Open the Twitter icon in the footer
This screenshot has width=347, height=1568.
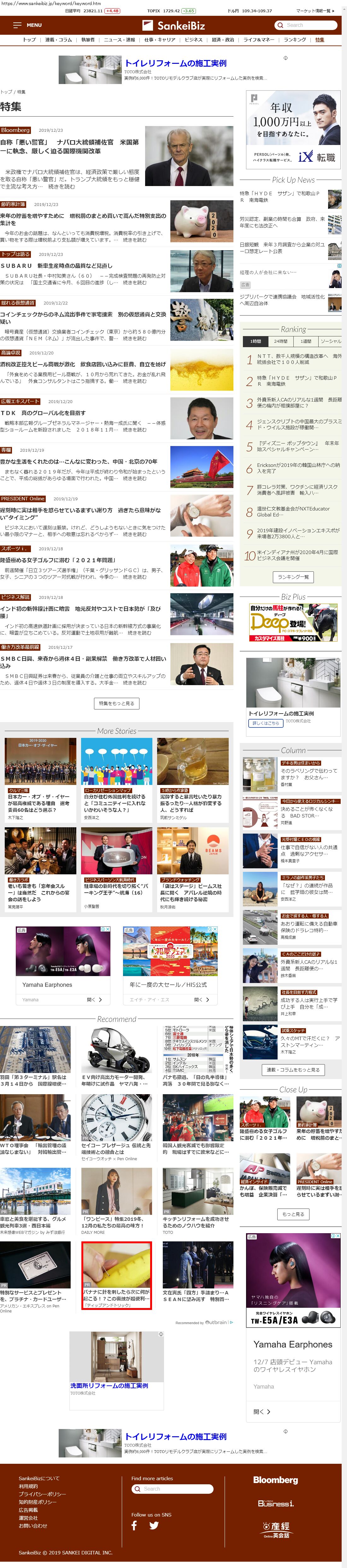(154, 1525)
